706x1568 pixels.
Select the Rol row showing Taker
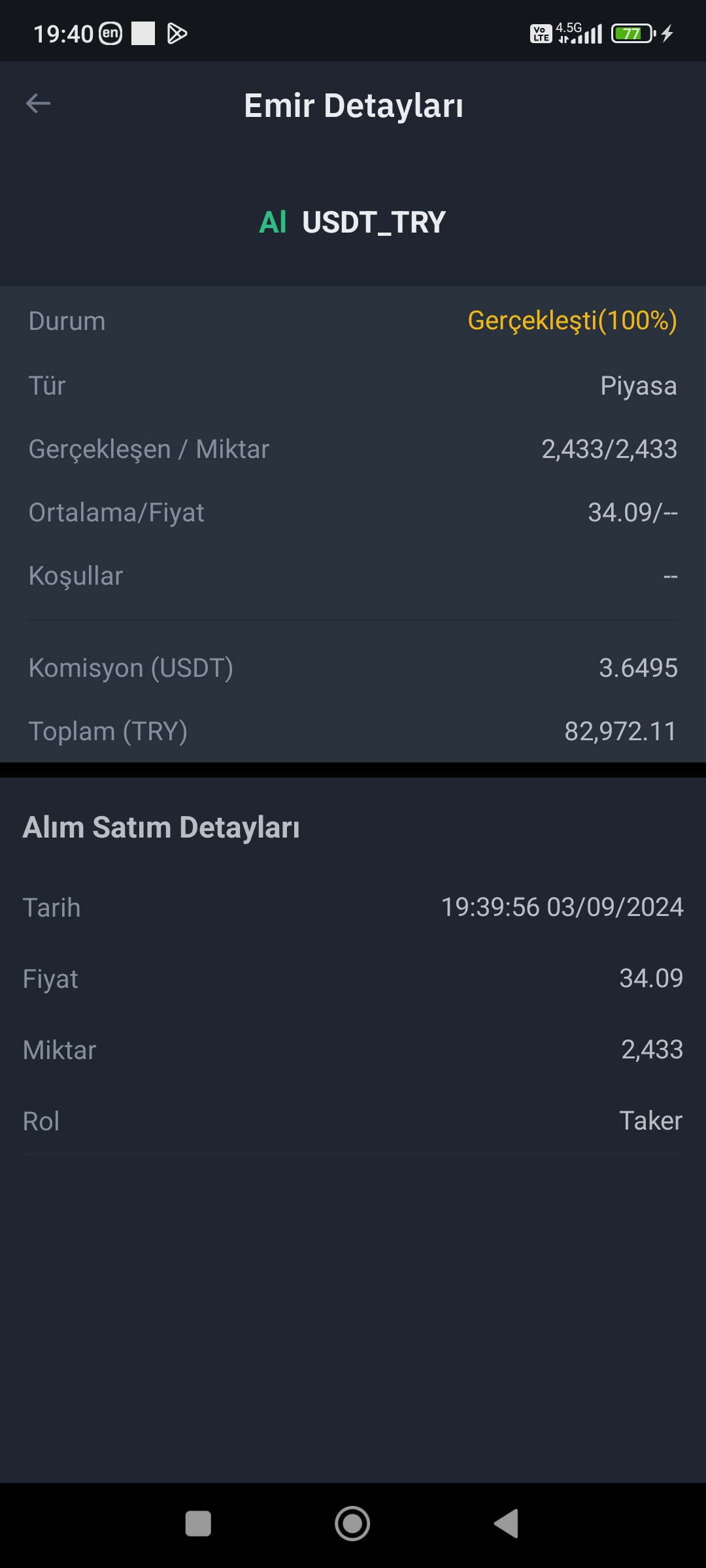tap(652, 1120)
